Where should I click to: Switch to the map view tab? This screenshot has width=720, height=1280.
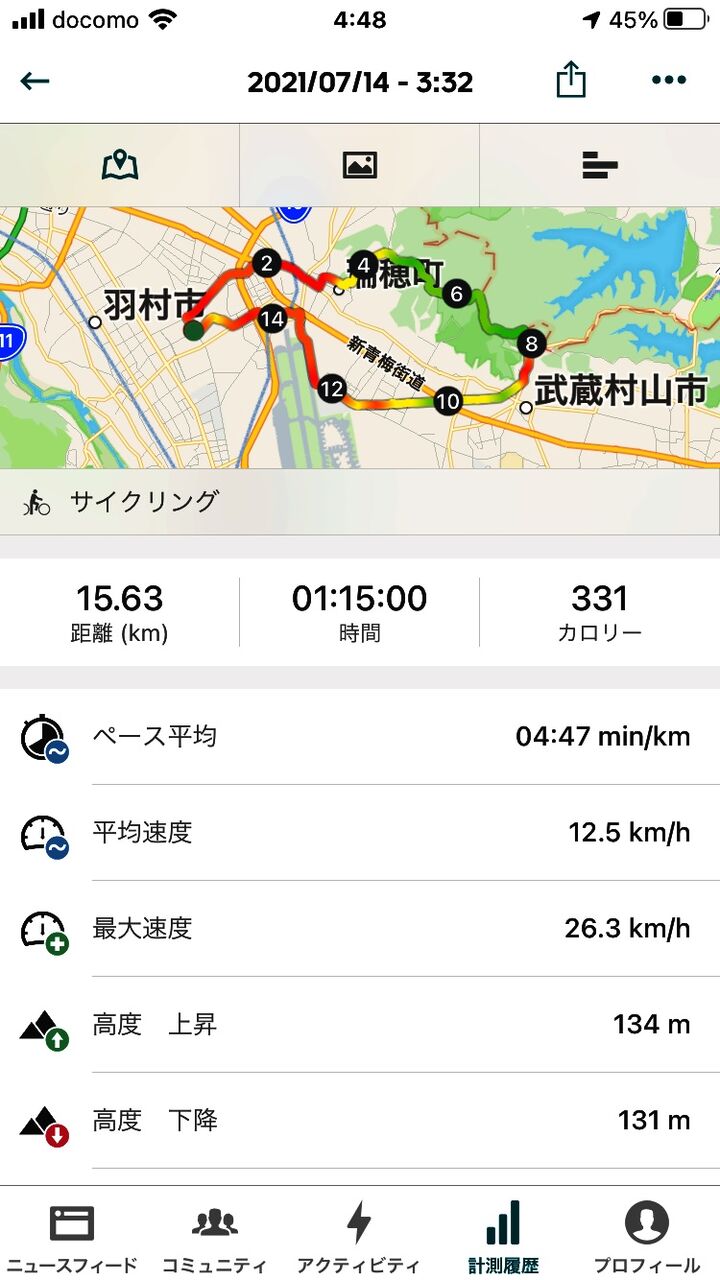tap(120, 165)
